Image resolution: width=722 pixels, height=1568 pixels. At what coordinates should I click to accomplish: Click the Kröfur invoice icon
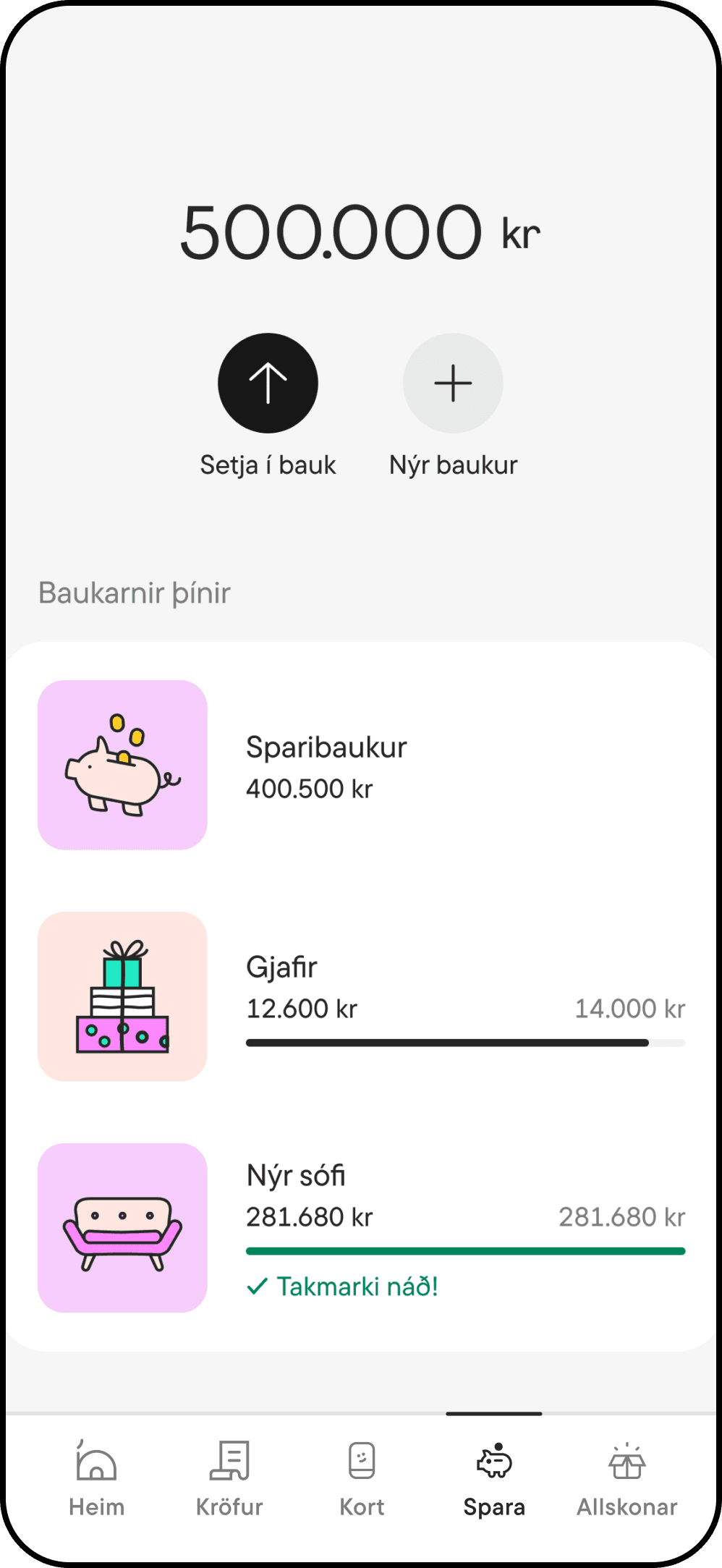click(229, 1464)
